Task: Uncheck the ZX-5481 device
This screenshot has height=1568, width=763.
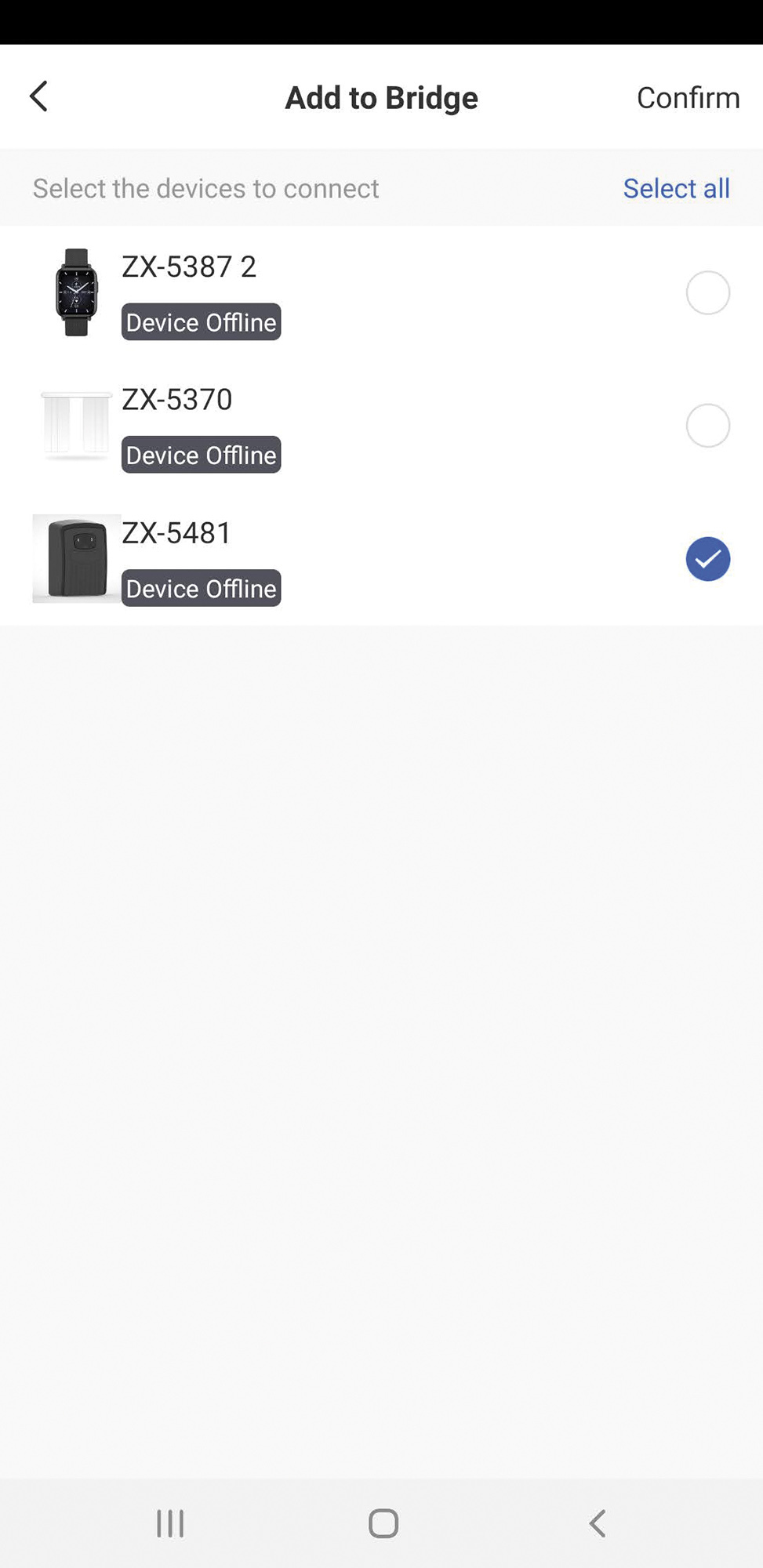Action: (707, 559)
